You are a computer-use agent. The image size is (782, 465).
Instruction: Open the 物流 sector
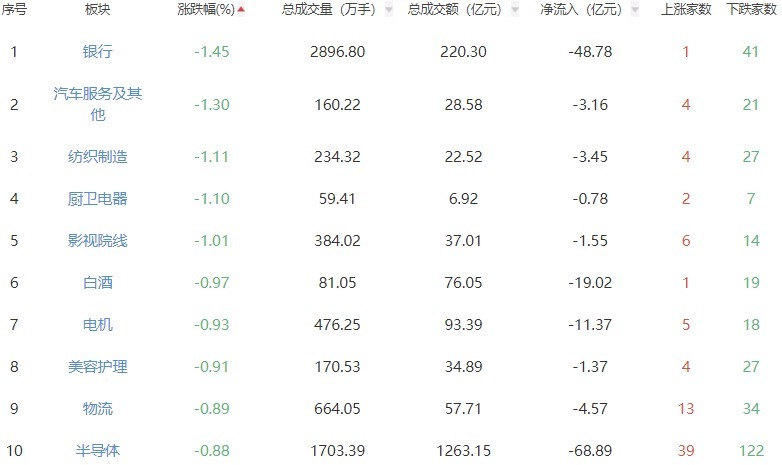tap(98, 408)
